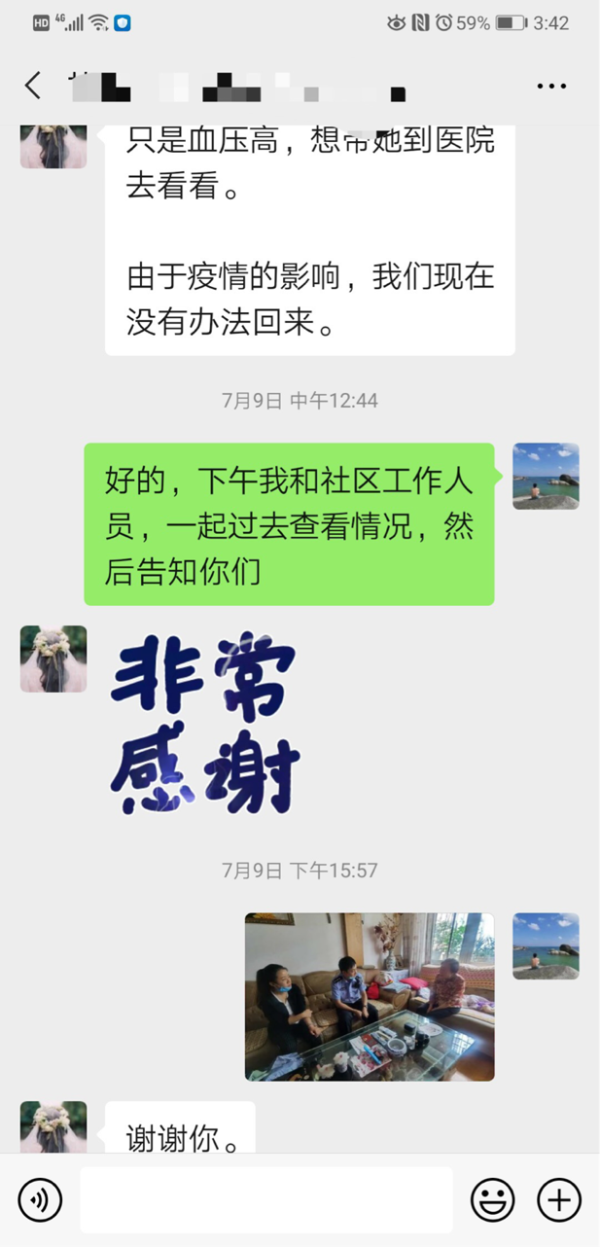Open the avatar beside the 非常感谢 sticker

[53, 659]
